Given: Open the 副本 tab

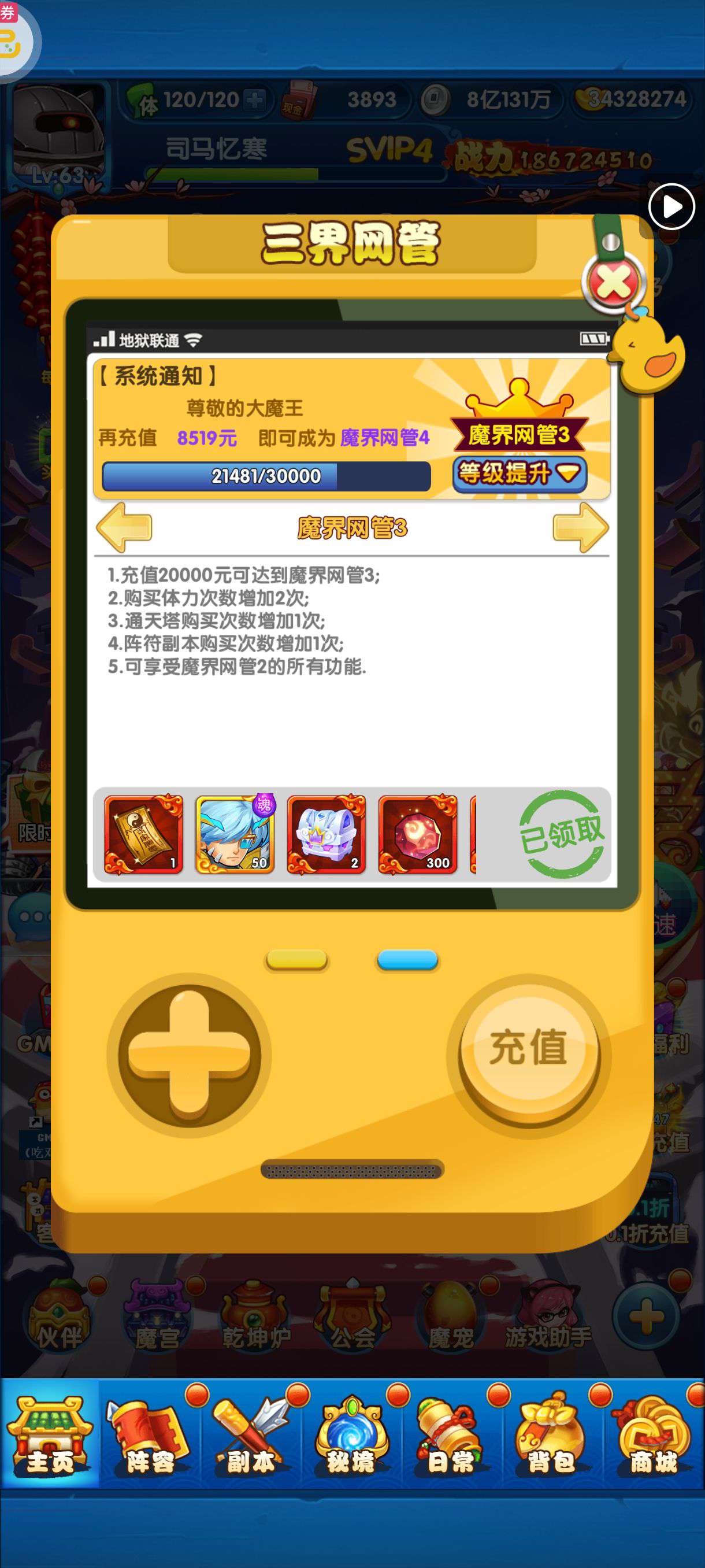Looking at the screenshot, I should 251,1435.
